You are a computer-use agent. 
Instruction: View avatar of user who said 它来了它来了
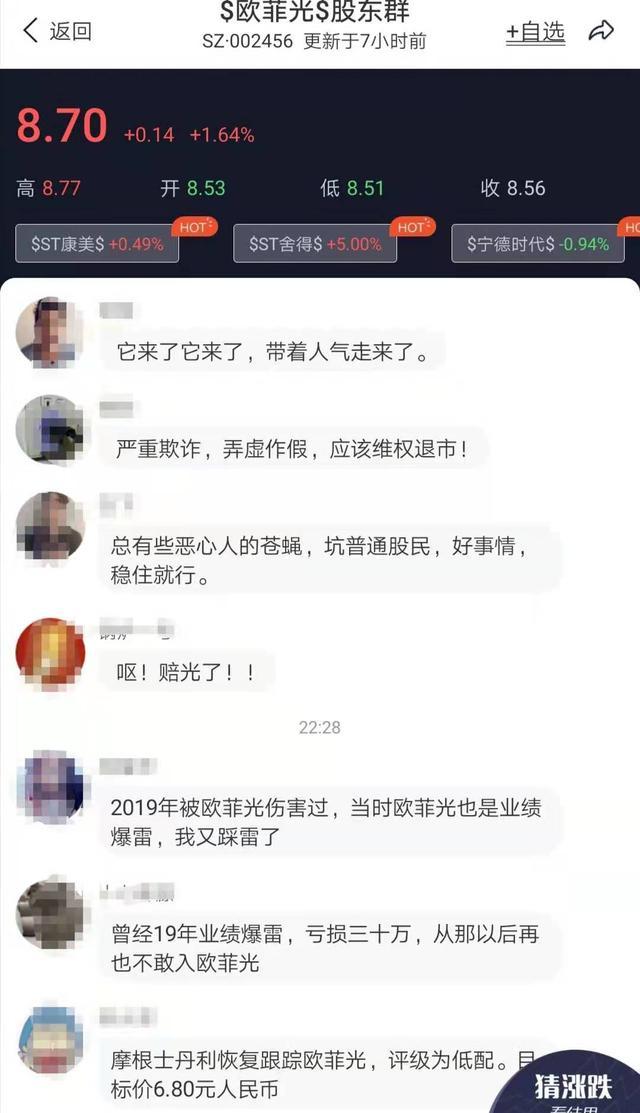tap(50, 333)
